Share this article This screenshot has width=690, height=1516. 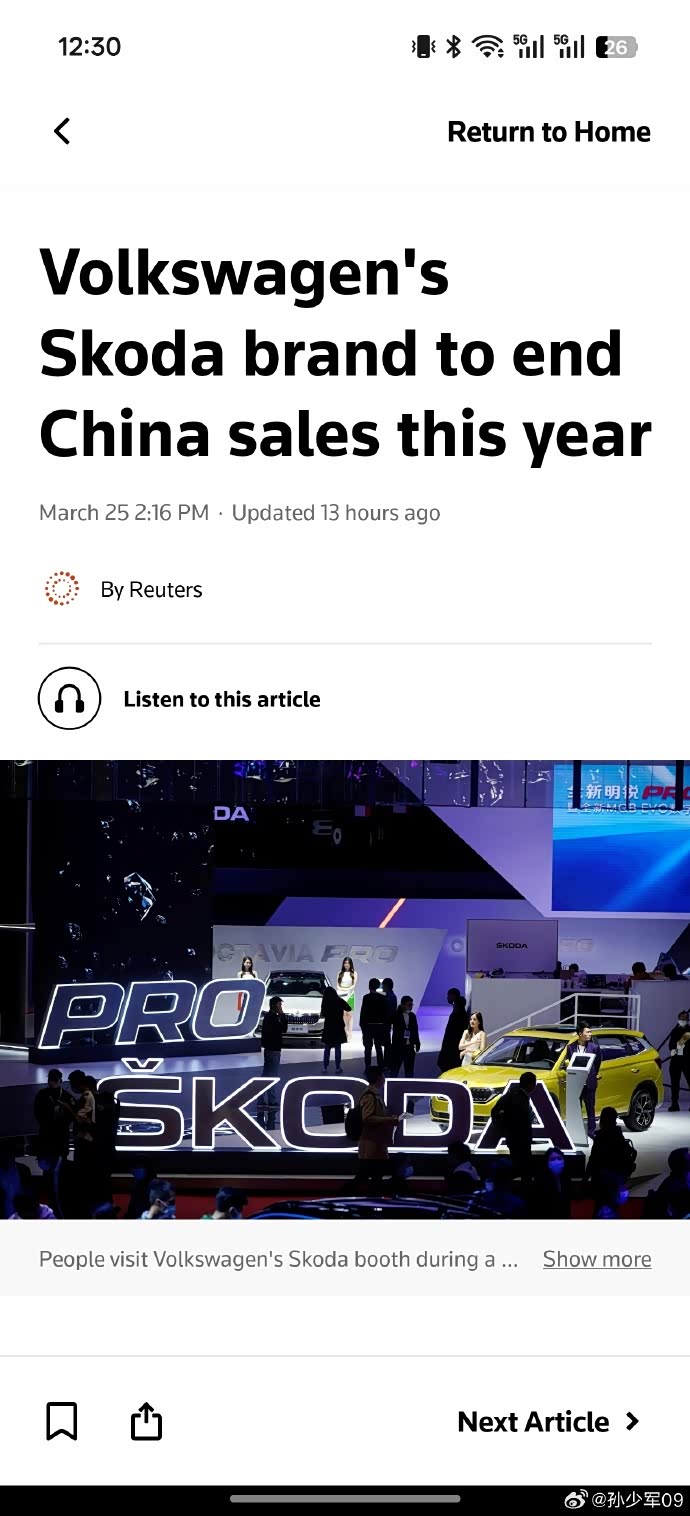[146, 1421]
